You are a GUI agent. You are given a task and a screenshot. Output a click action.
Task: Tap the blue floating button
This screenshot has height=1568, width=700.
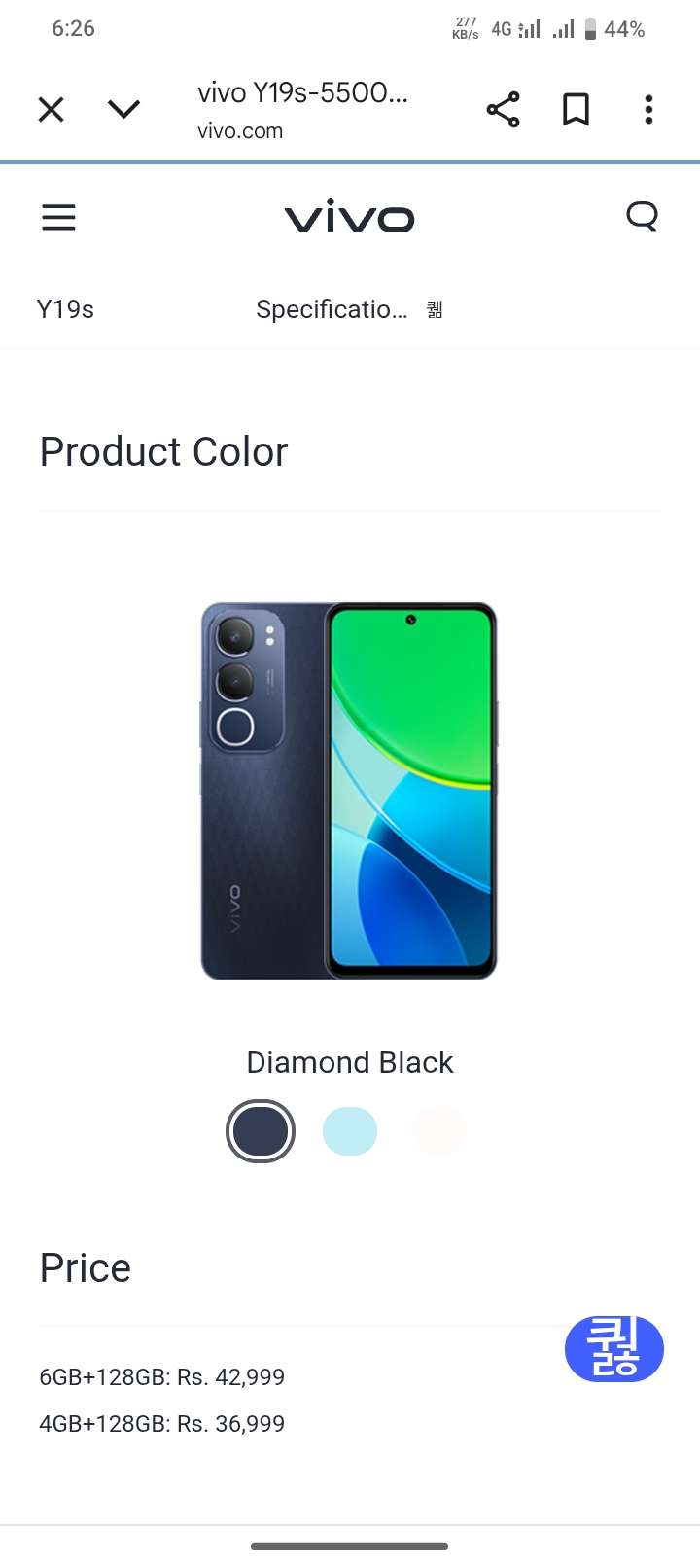[613, 1349]
